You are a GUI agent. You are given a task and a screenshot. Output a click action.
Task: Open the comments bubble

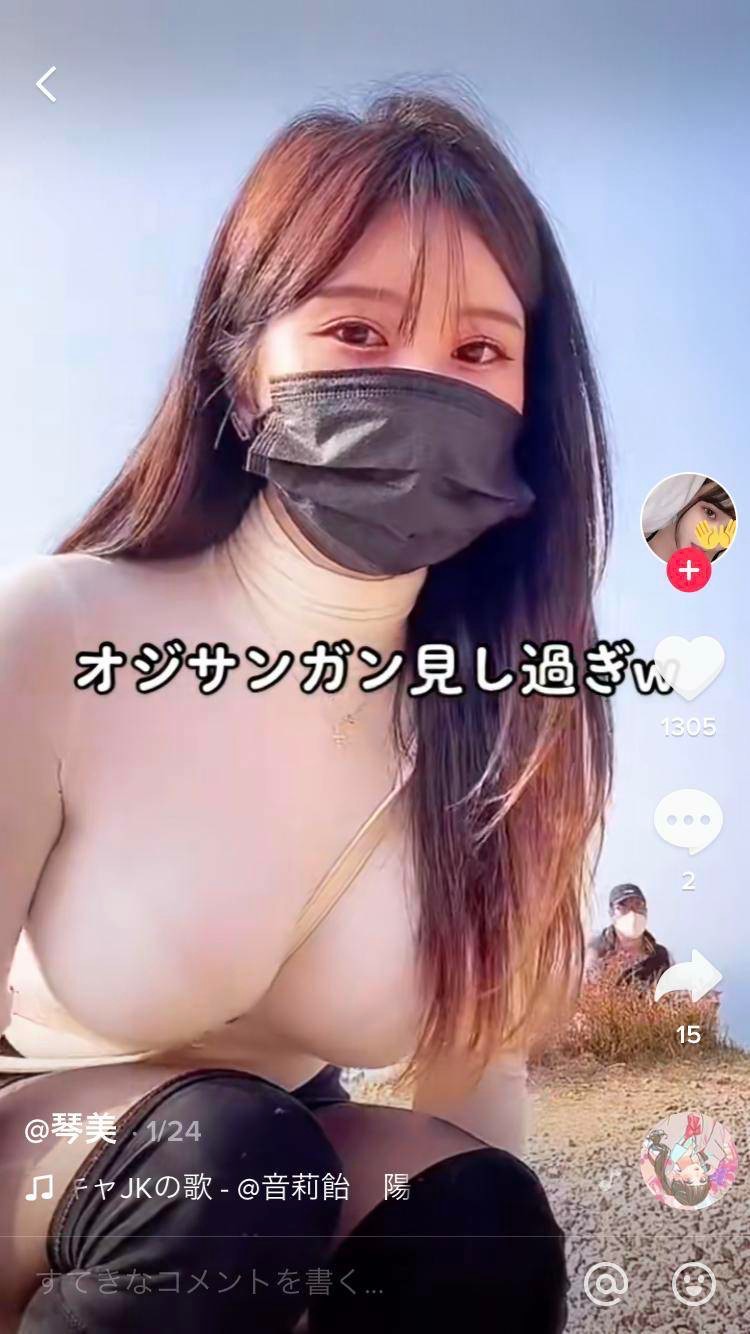pyautogui.click(x=688, y=821)
